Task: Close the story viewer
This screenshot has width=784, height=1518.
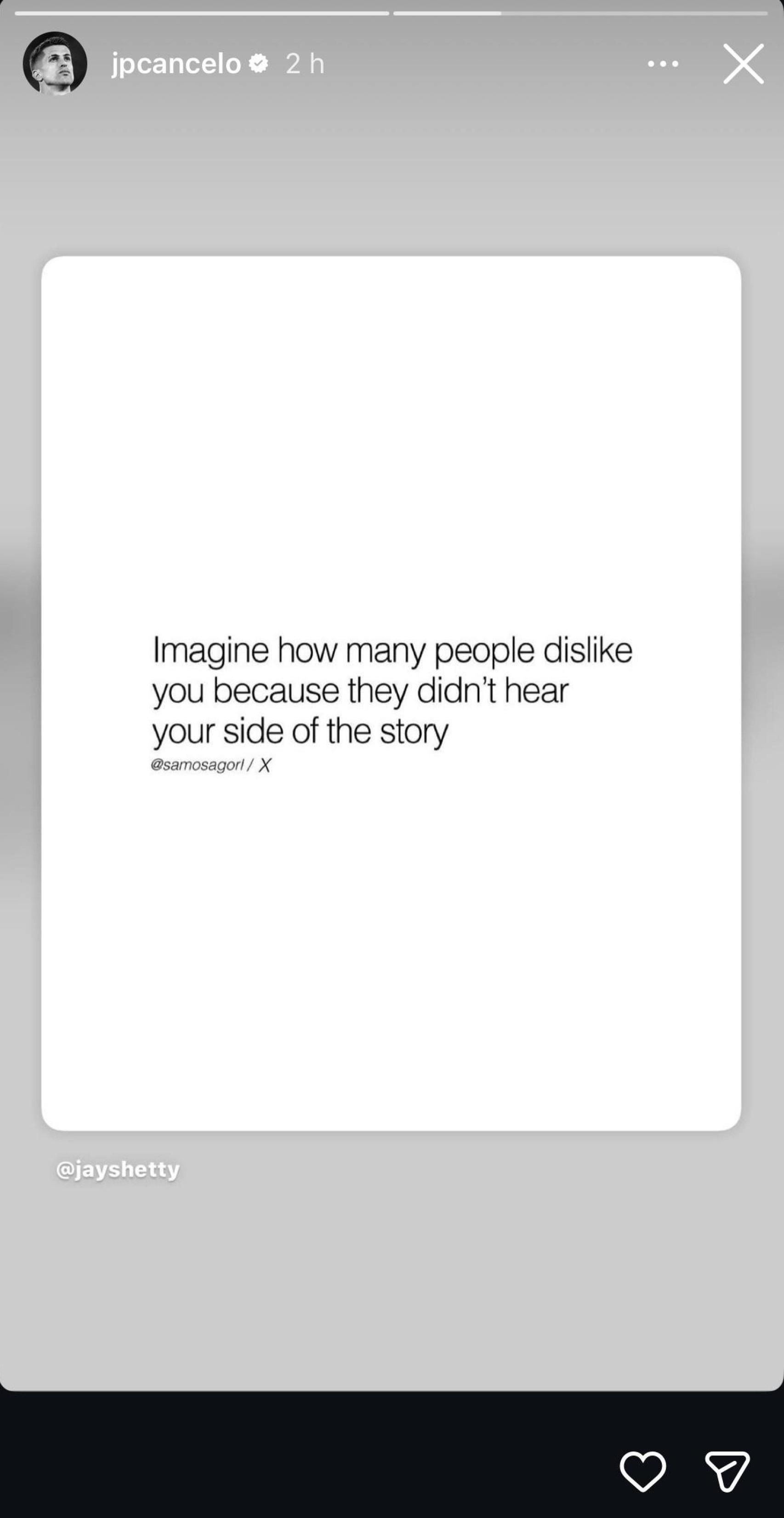Action: coord(744,63)
